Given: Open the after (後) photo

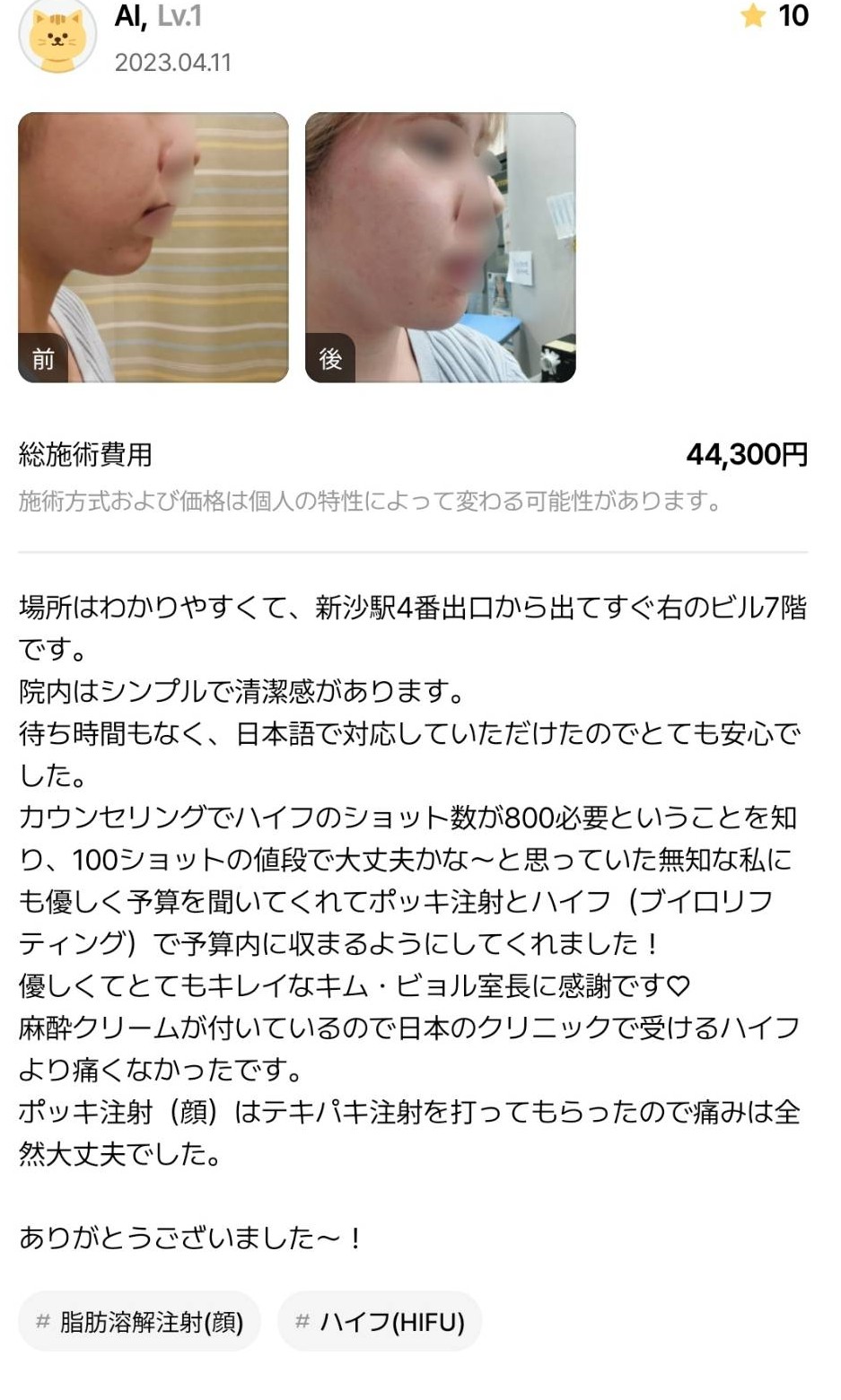Looking at the screenshot, I should [x=440, y=248].
